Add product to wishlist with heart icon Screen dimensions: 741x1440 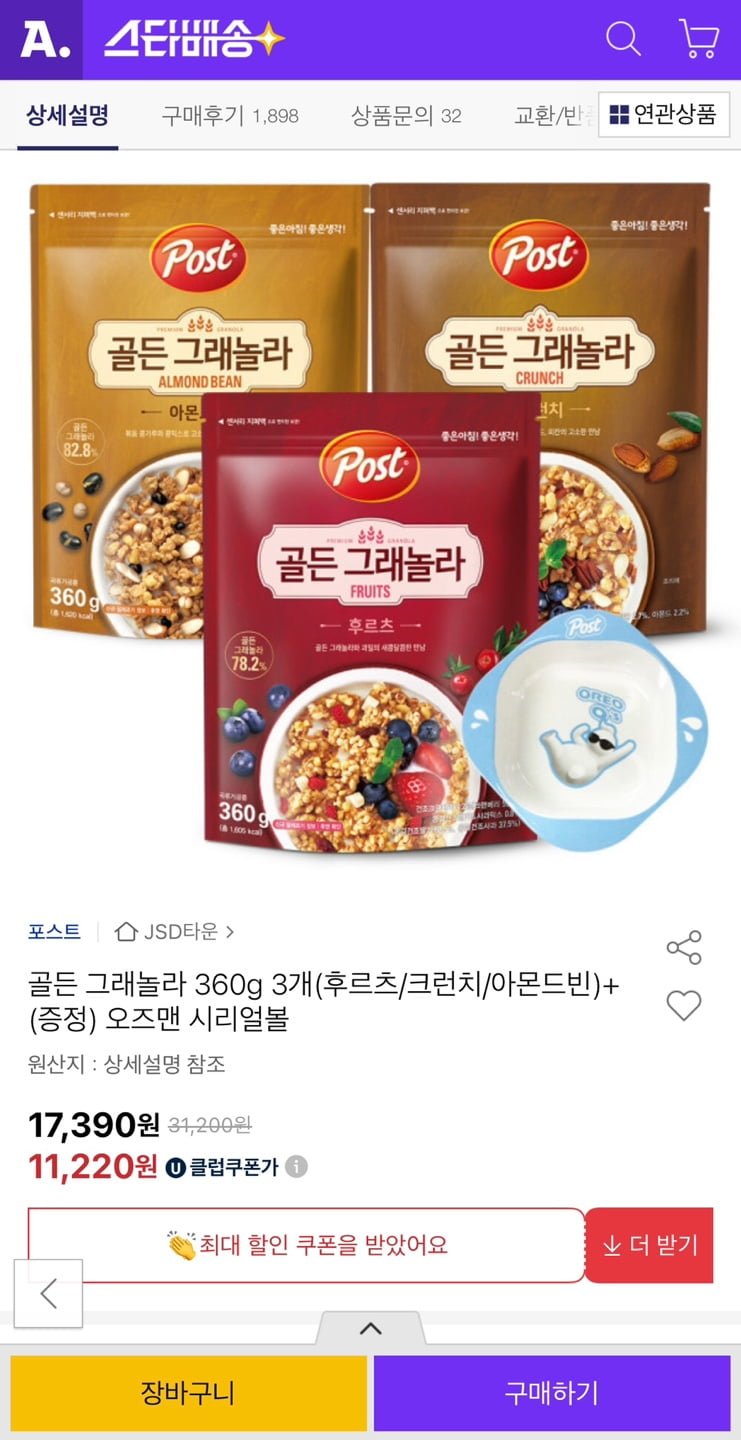(x=684, y=1005)
